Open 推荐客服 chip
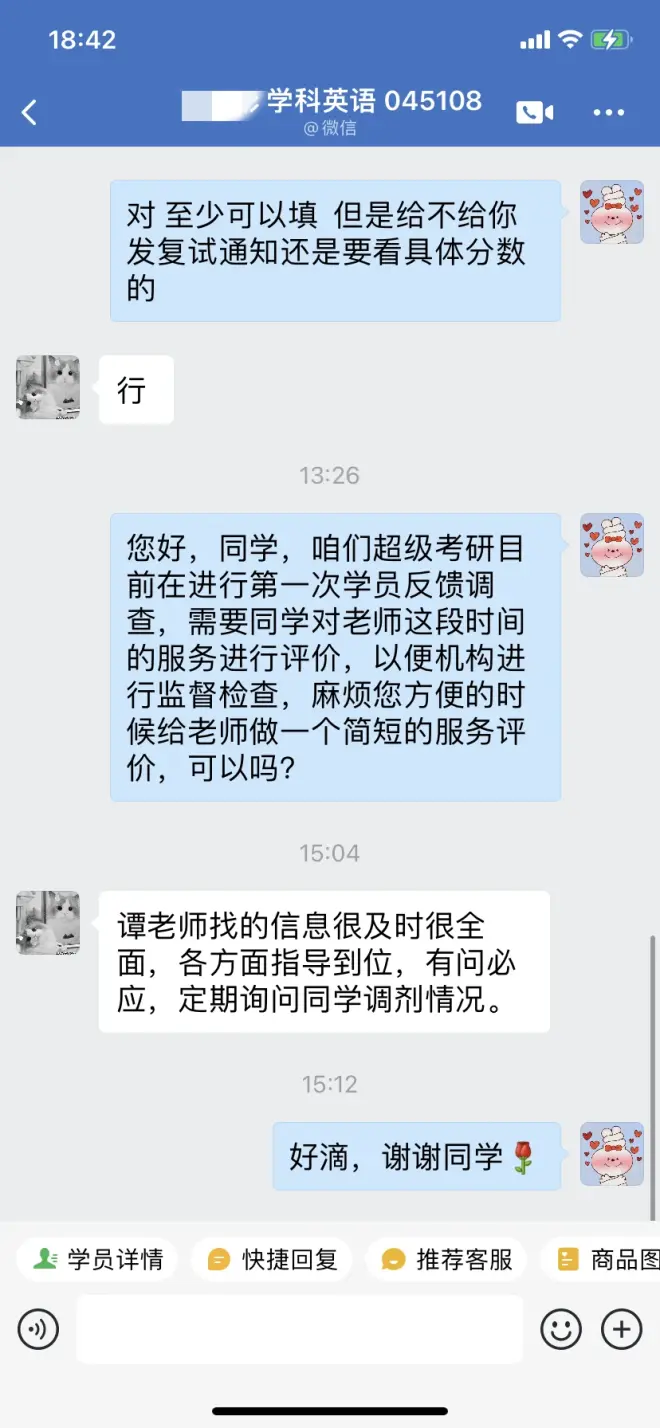 pyautogui.click(x=447, y=1259)
